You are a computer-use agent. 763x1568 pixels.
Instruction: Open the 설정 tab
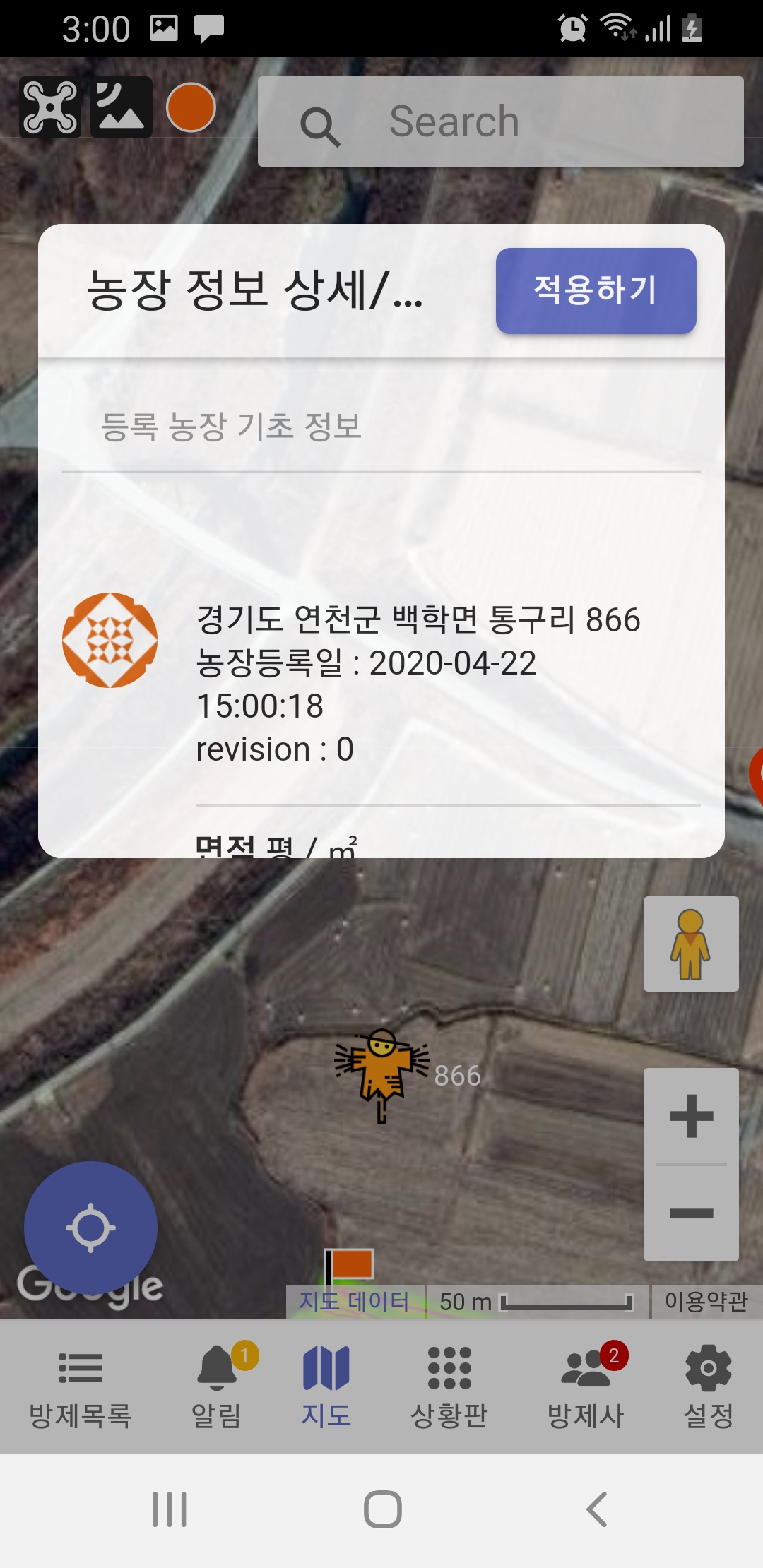coord(709,1387)
